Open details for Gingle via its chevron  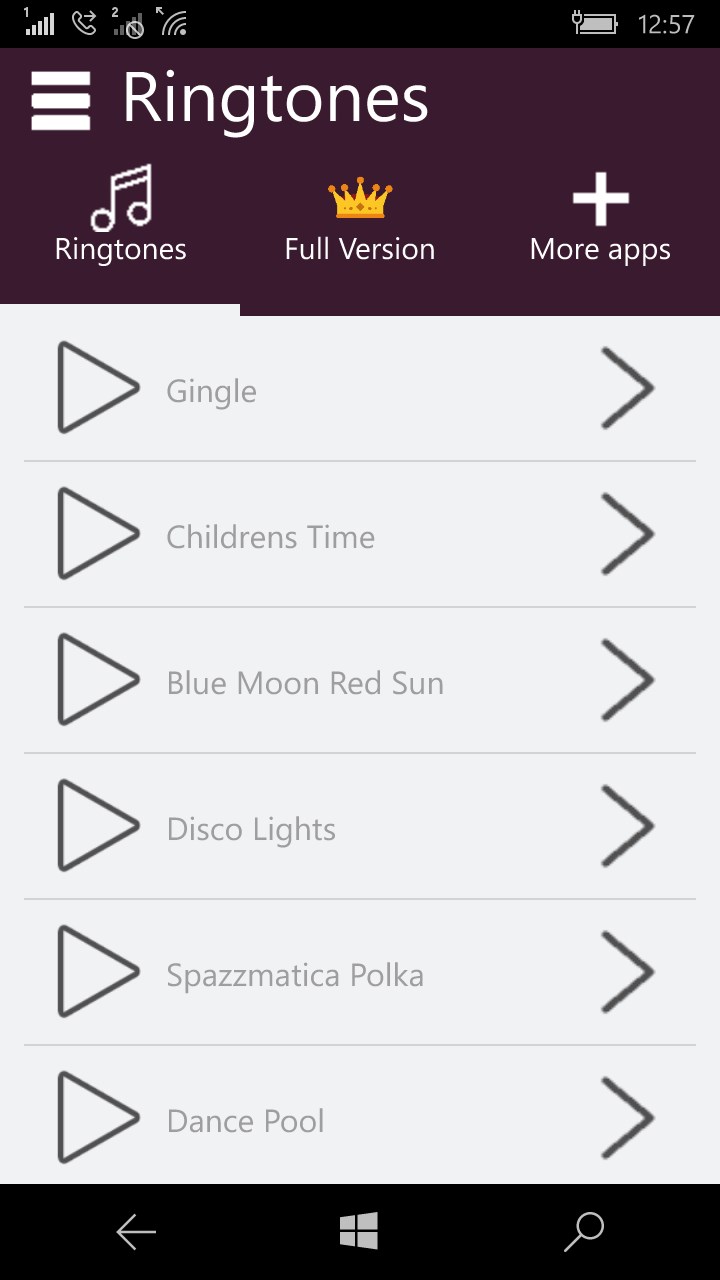[x=628, y=388]
